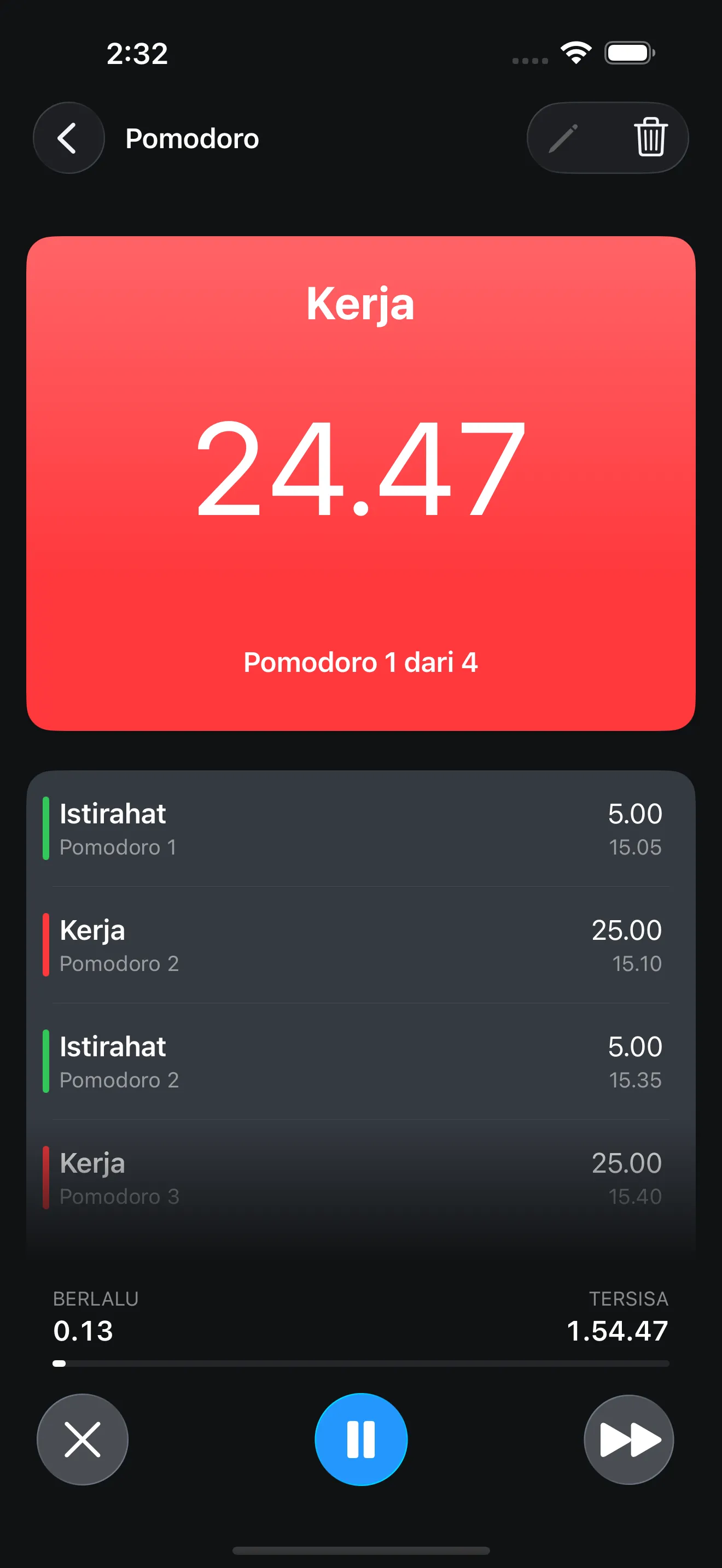The image size is (722, 1568).
Task: Tap the 2:32 clock in status bar
Action: click(x=136, y=54)
